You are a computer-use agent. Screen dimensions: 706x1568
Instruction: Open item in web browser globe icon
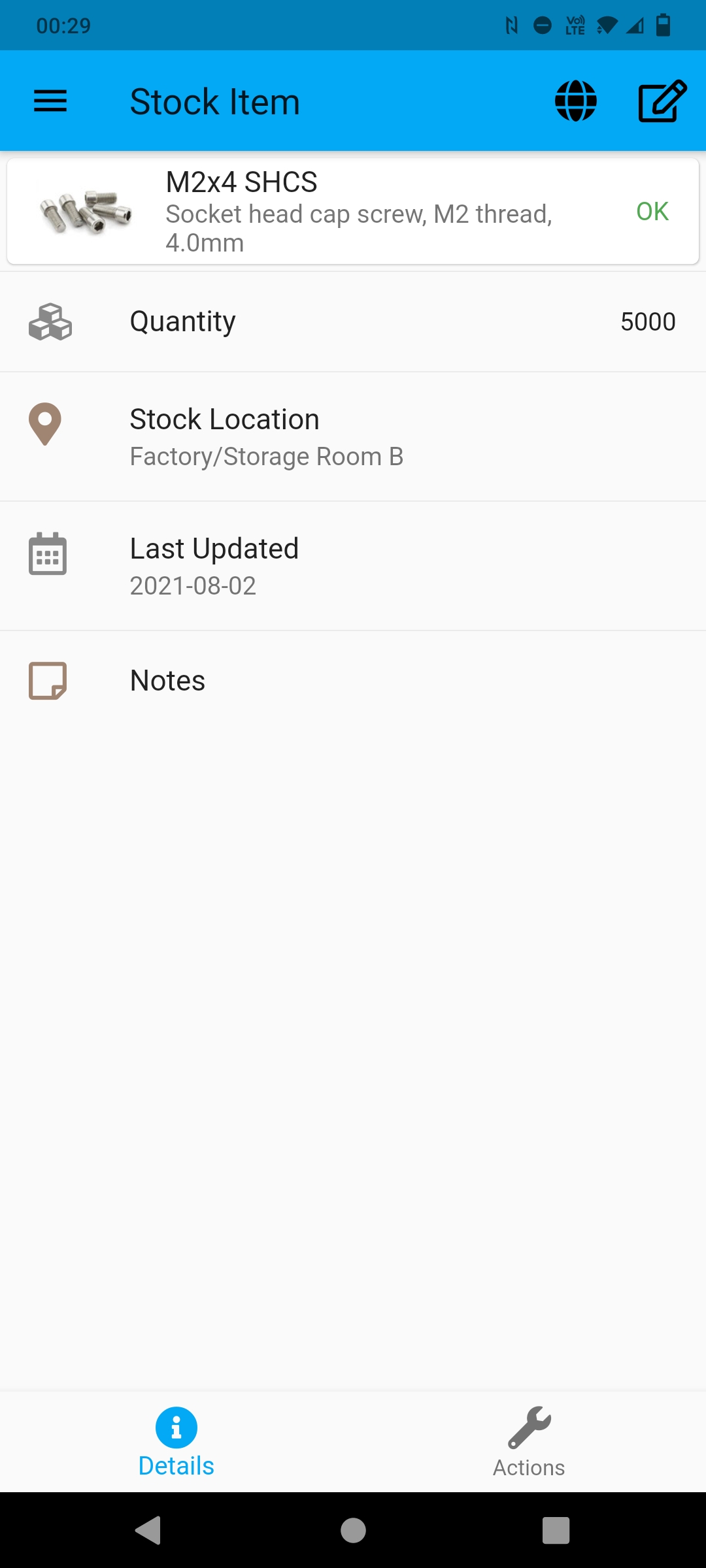coord(575,101)
